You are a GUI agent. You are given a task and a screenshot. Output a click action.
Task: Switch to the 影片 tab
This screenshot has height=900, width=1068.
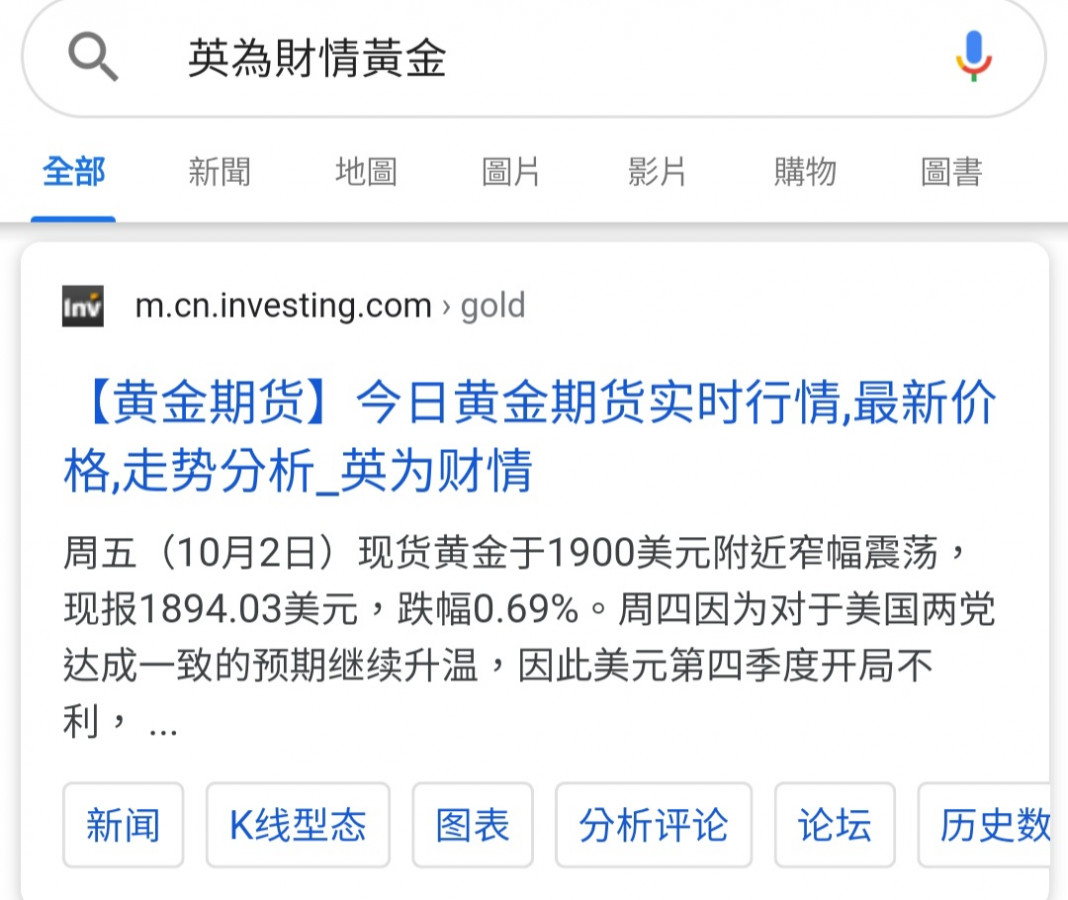pos(657,172)
